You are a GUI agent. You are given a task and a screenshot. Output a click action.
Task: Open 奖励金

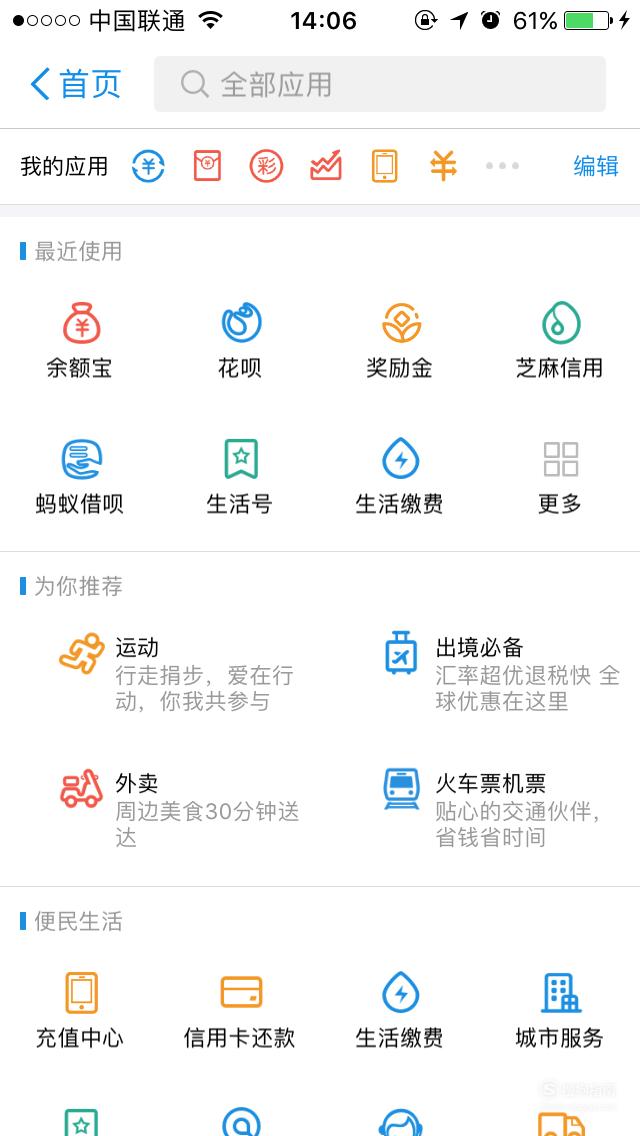tap(399, 341)
